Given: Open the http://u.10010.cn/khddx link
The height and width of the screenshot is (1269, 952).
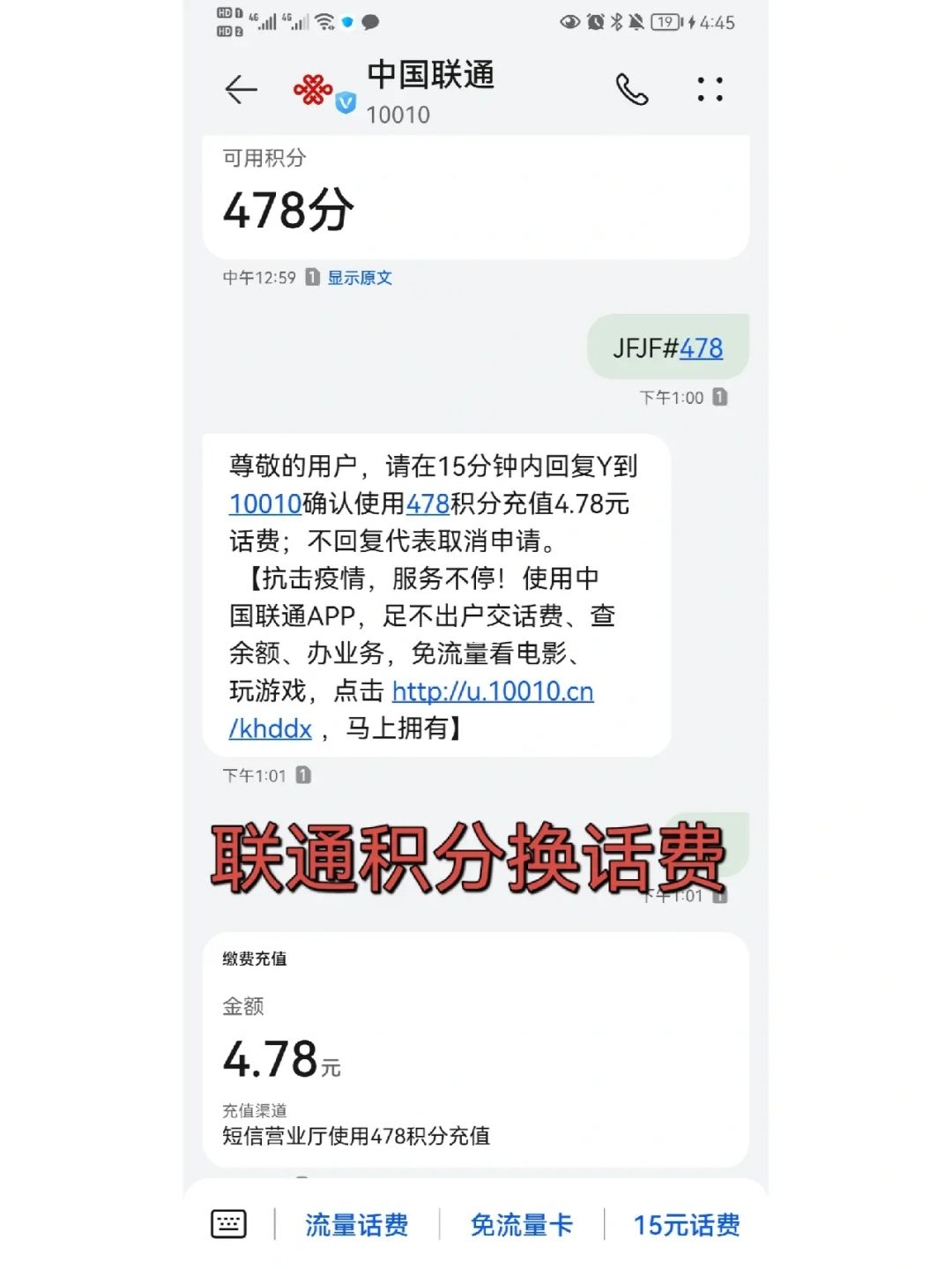Looking at the screenshot, I should [492, 691].
